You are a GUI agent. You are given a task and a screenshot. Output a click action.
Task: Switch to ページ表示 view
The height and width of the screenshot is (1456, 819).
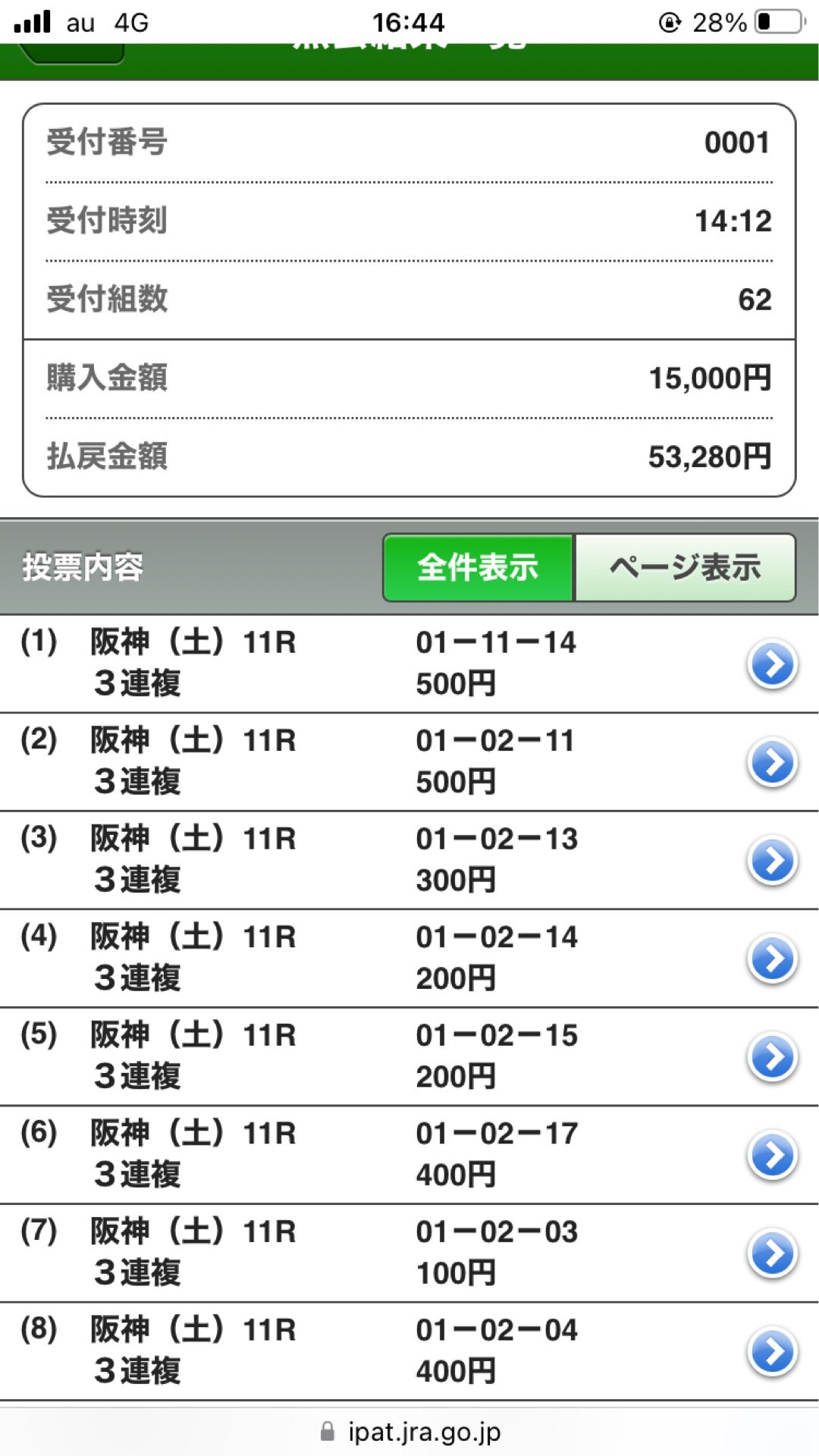[x=686, y=567]
